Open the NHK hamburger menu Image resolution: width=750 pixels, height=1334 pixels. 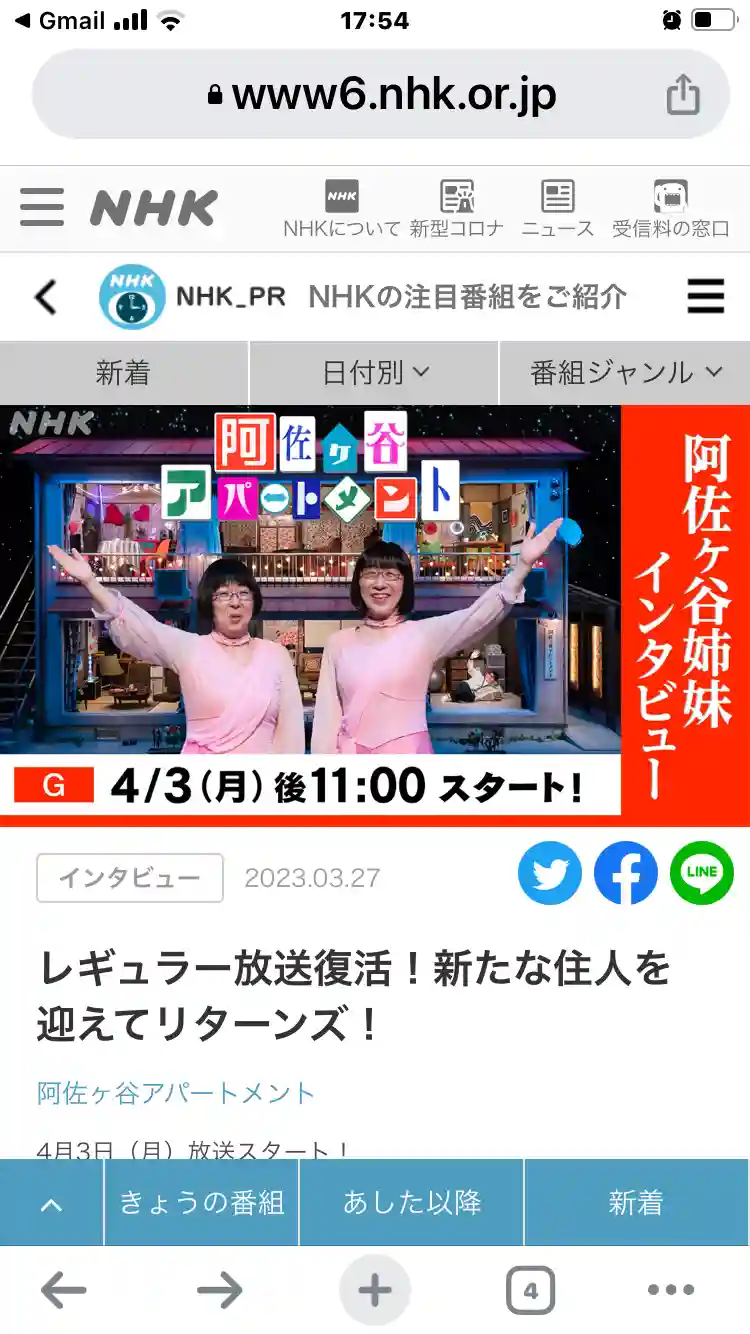point(42,208)
